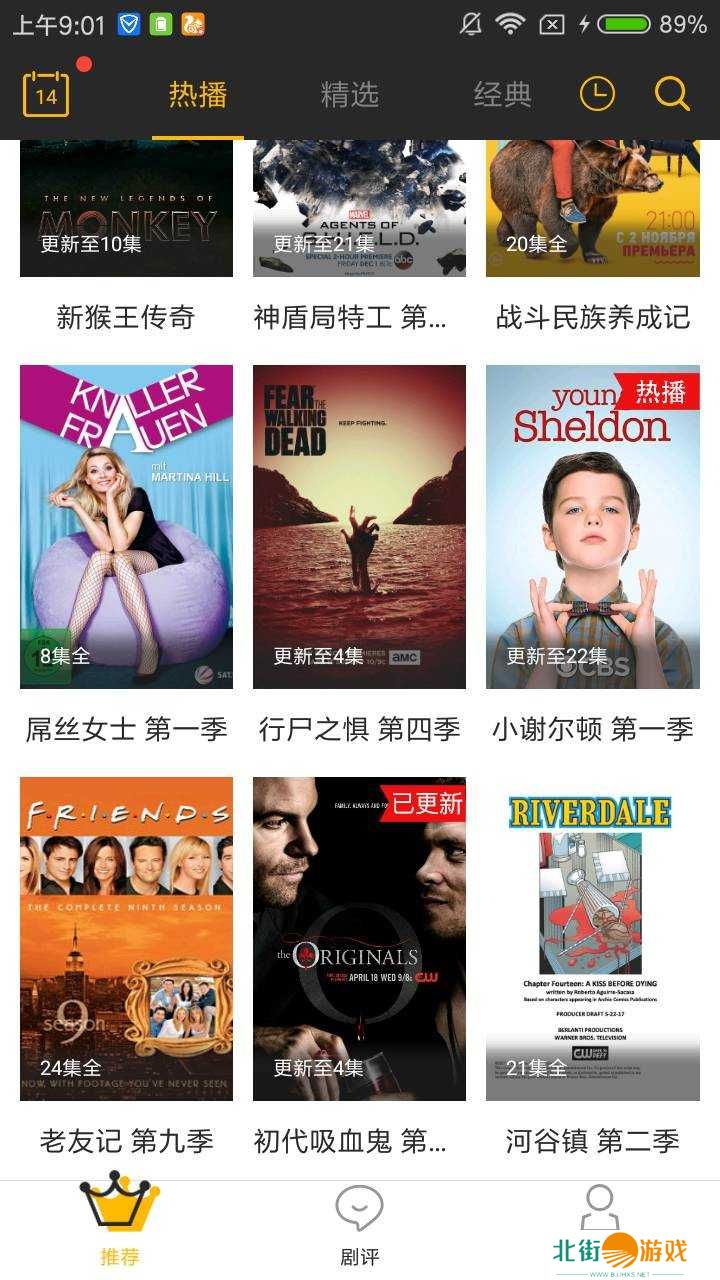The image size is (720, 1280).
Task: Tap the search magnifier icon
Action: click(672, 95)
